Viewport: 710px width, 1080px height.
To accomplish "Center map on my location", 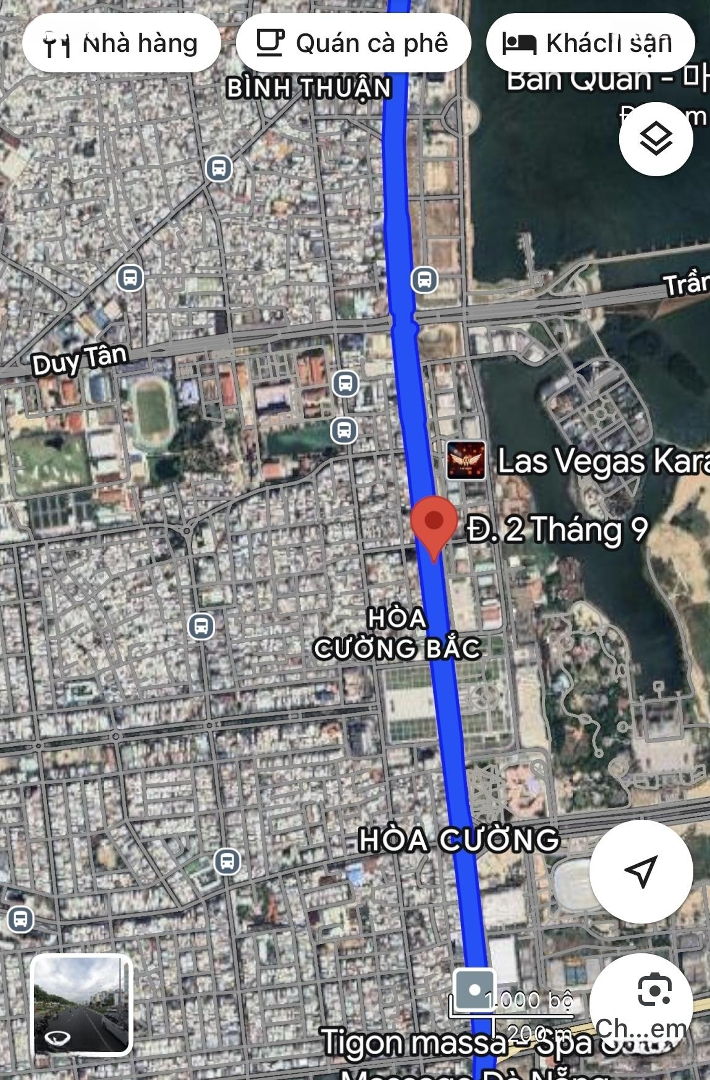I will [641, 871].
